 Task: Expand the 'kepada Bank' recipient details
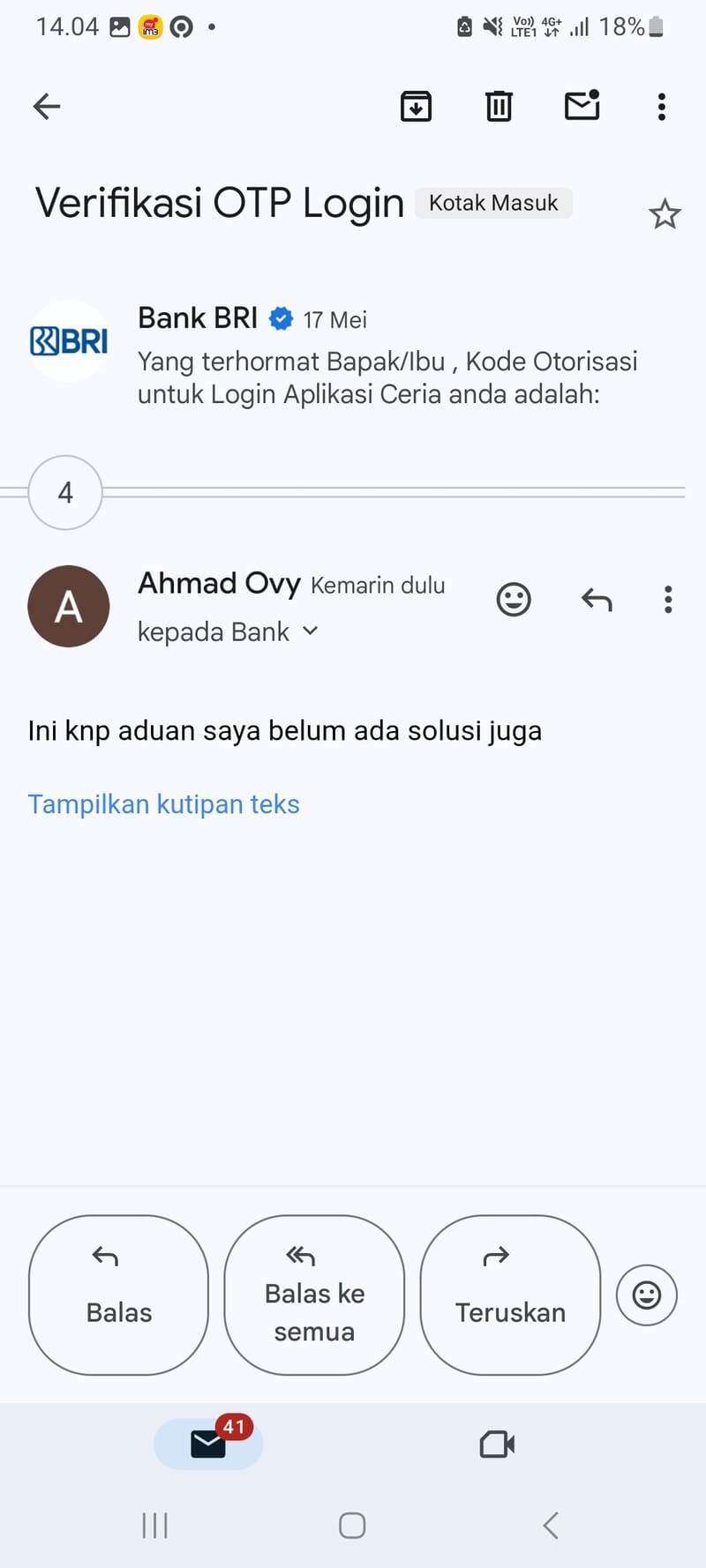(x=228, y=631)
